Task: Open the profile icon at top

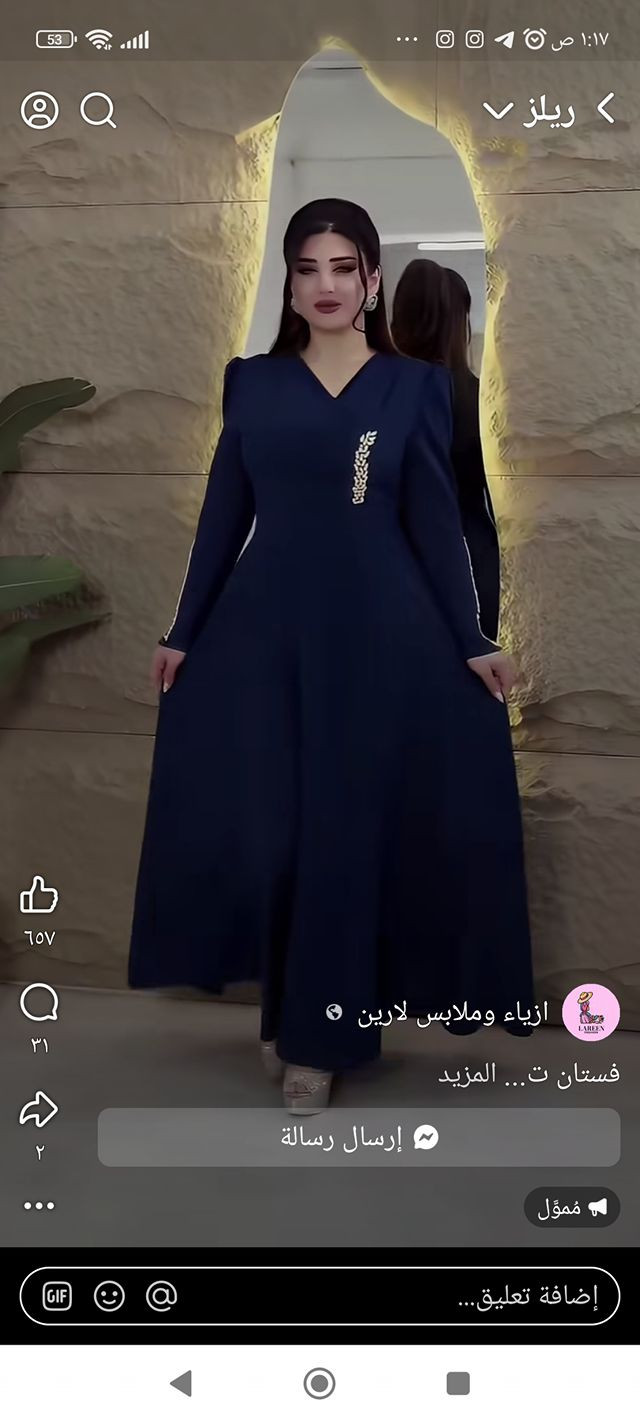Action: (x=40, y=110)
